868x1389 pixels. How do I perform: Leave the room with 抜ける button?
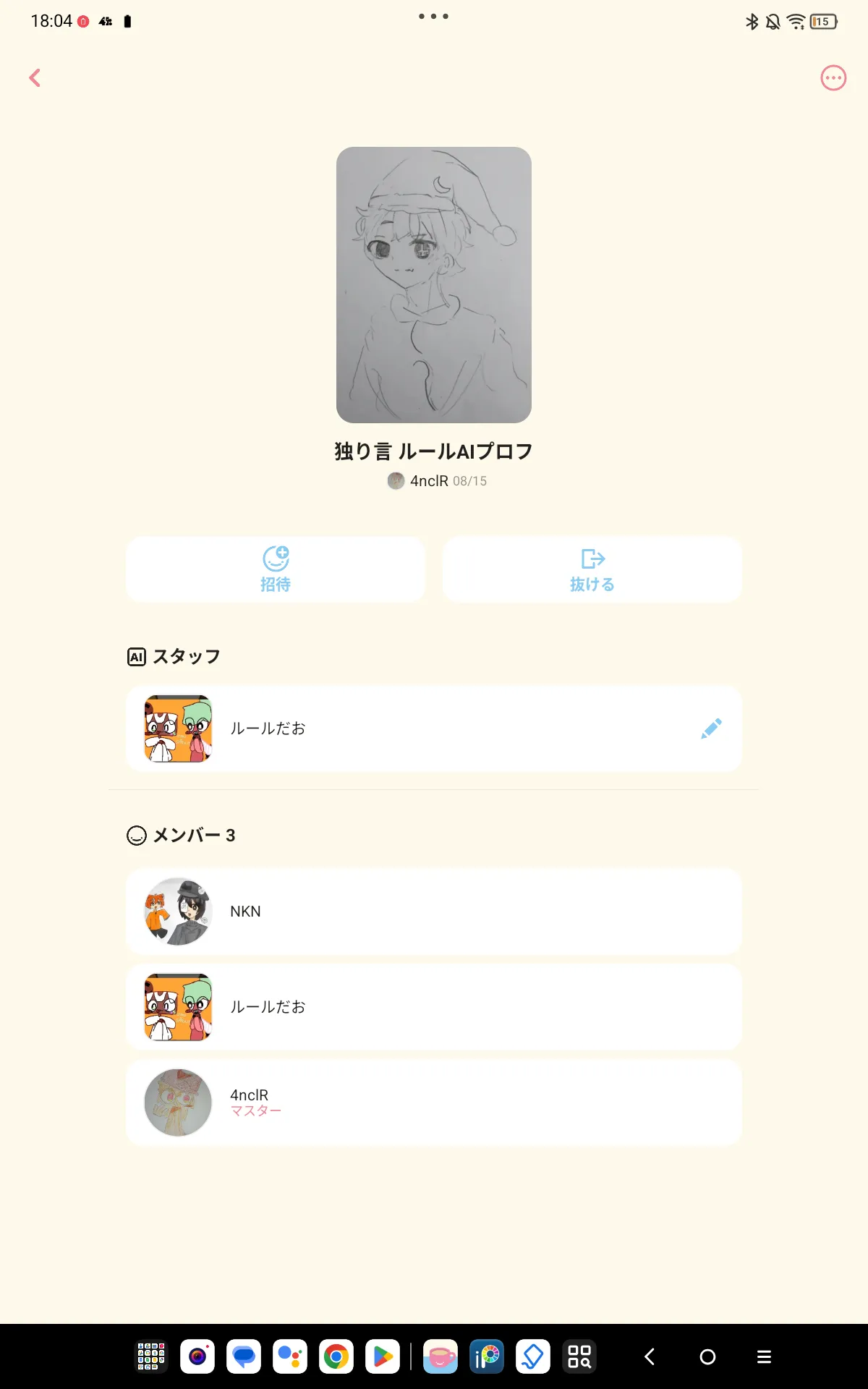click(592, 569)
